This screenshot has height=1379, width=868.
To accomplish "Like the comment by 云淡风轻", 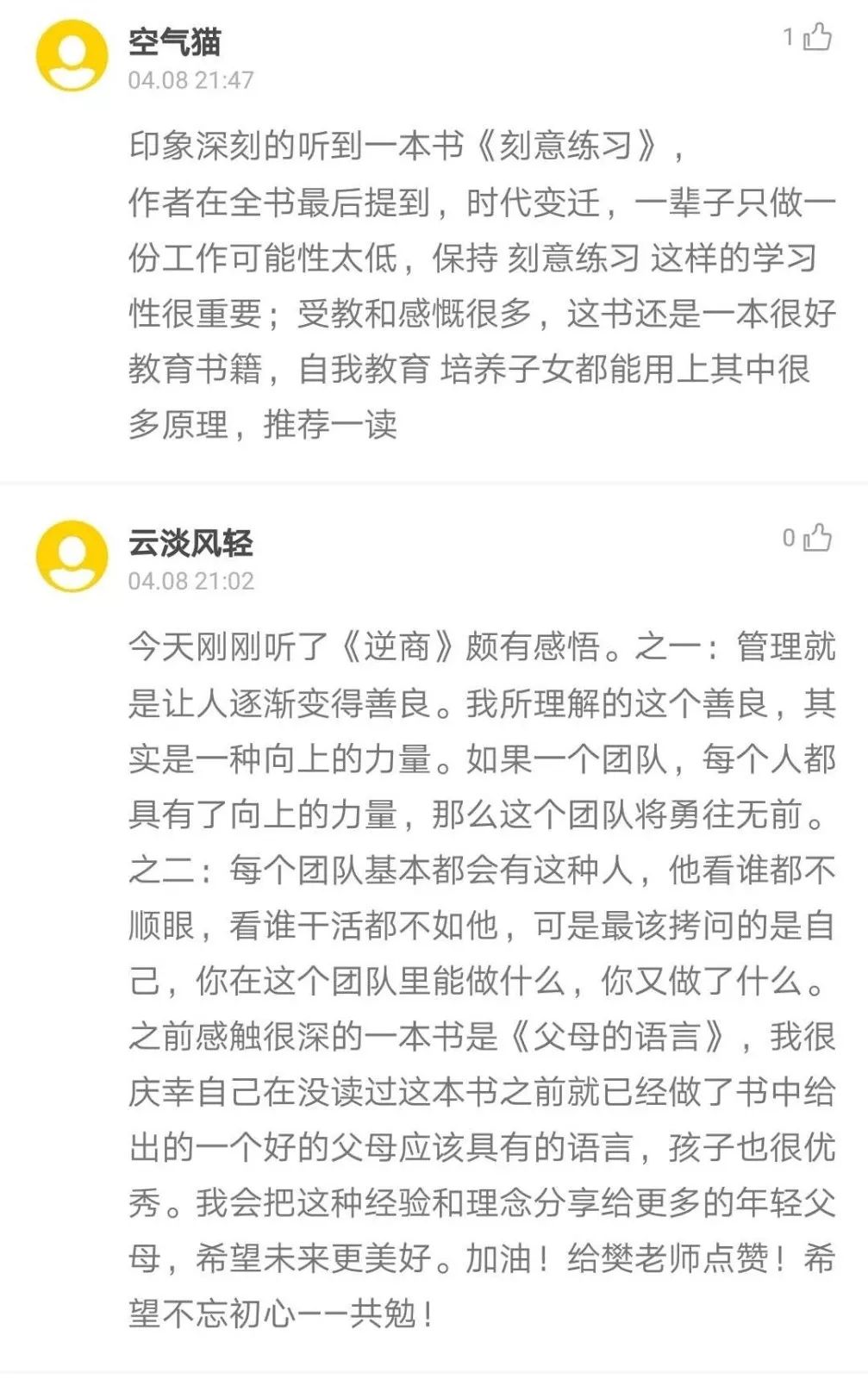I will point(816,538).
